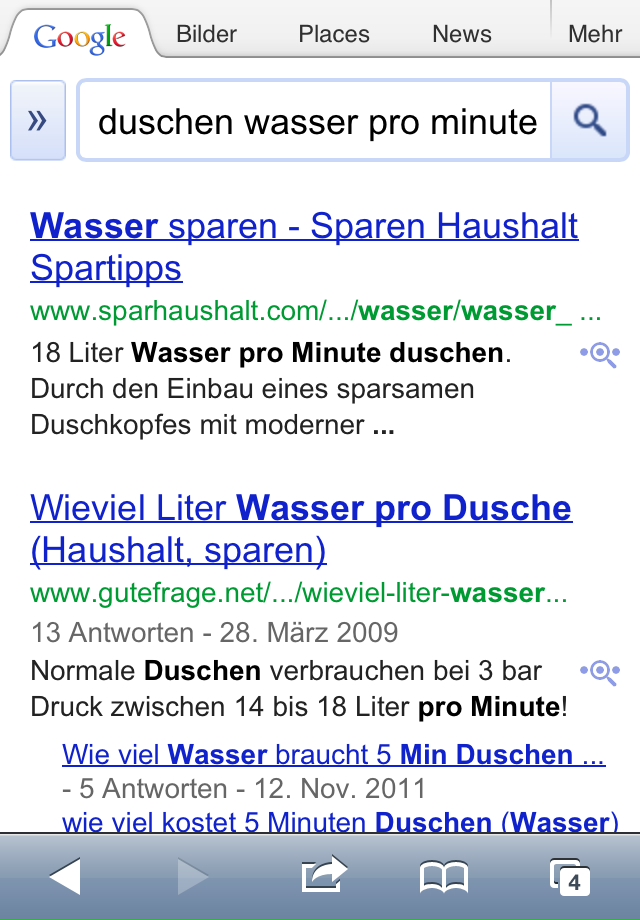Preview the gutefrage.net result
Viewport: 640px width, 920px height.
pyautogui.click(x=600, y=671)
